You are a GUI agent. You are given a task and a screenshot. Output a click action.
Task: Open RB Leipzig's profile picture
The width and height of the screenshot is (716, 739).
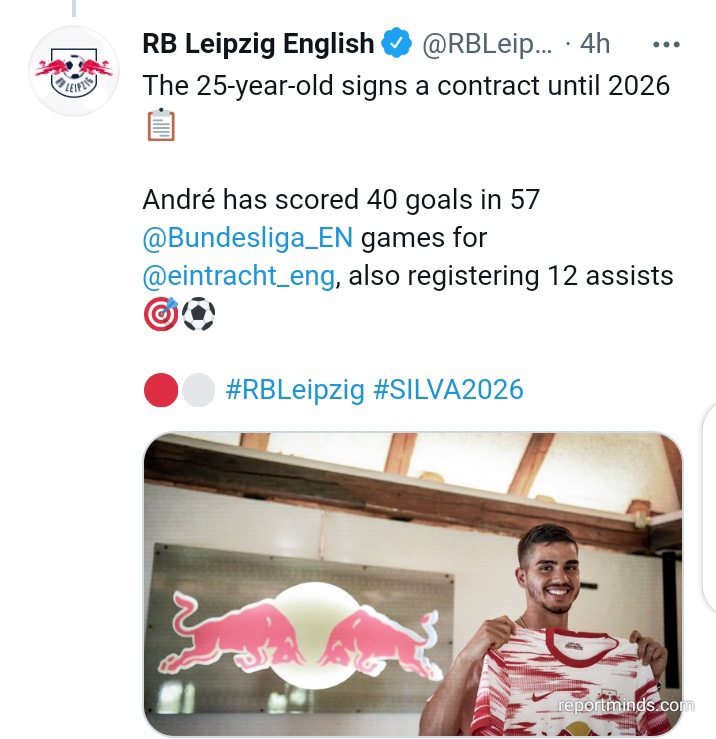(75, 72)
